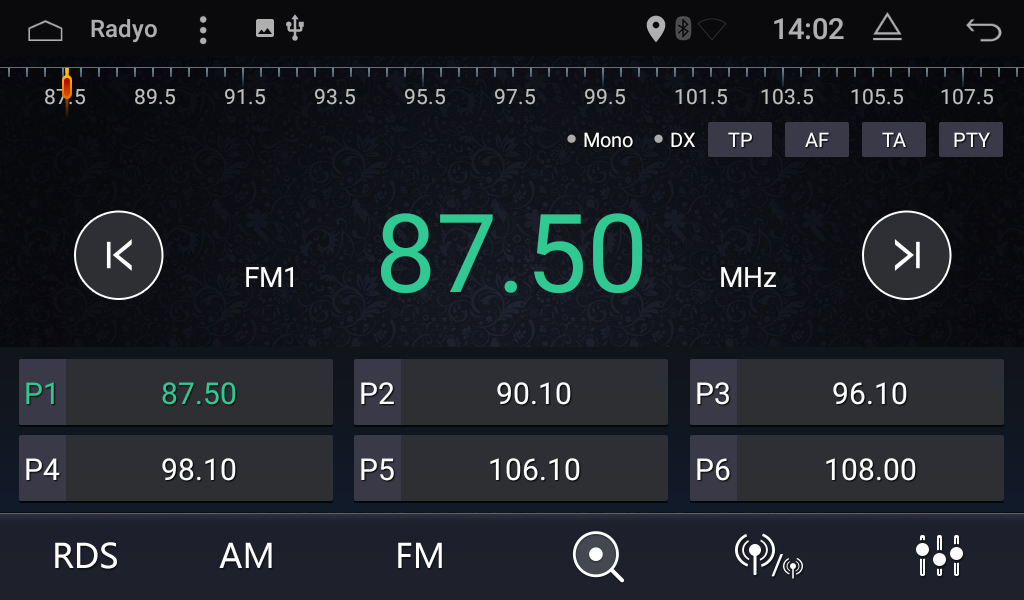This screenshot has height=600, width=1024.
Task: Open the three-dot overflow menu
Action: (203, 30)
